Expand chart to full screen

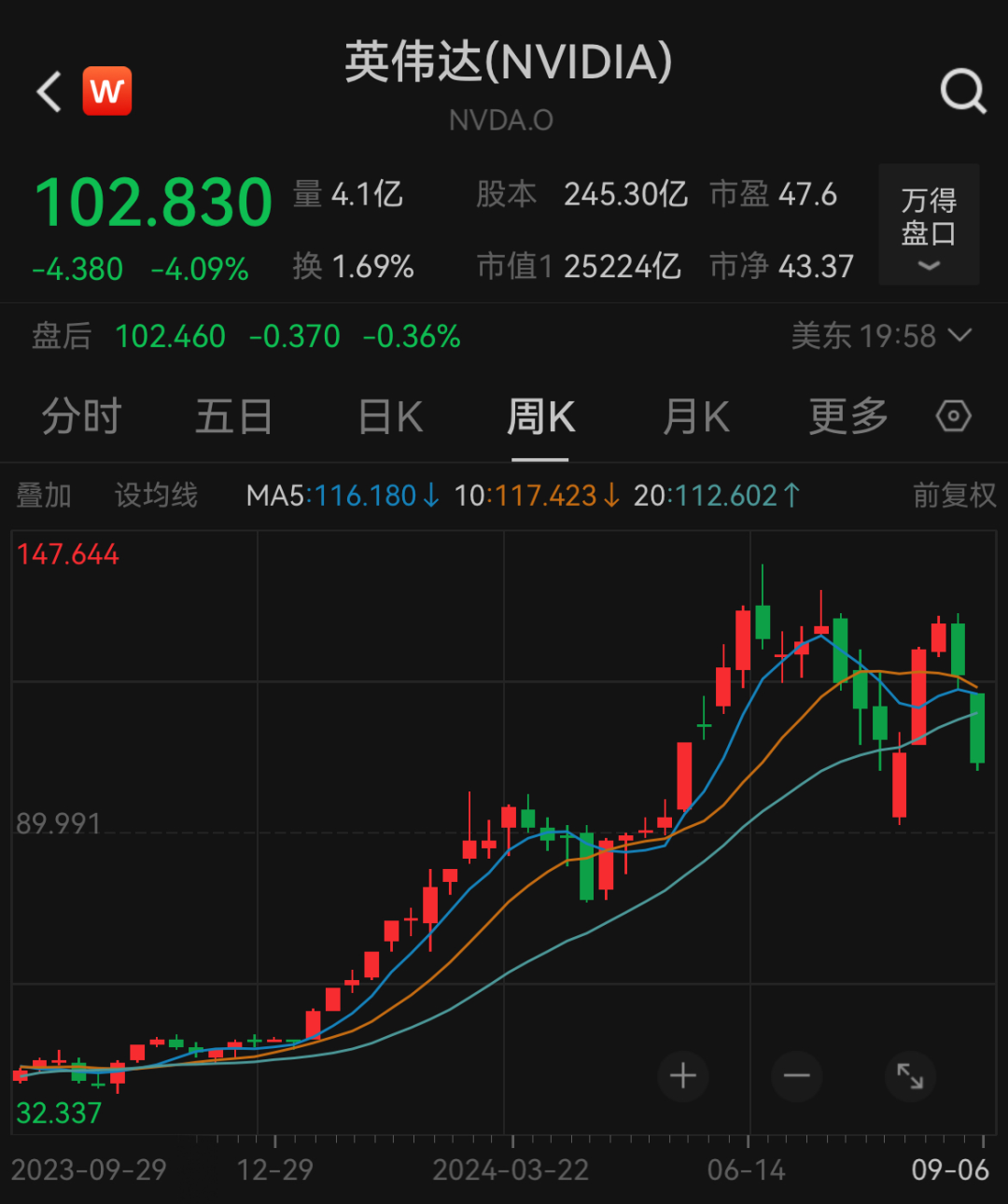[910, 1076]
